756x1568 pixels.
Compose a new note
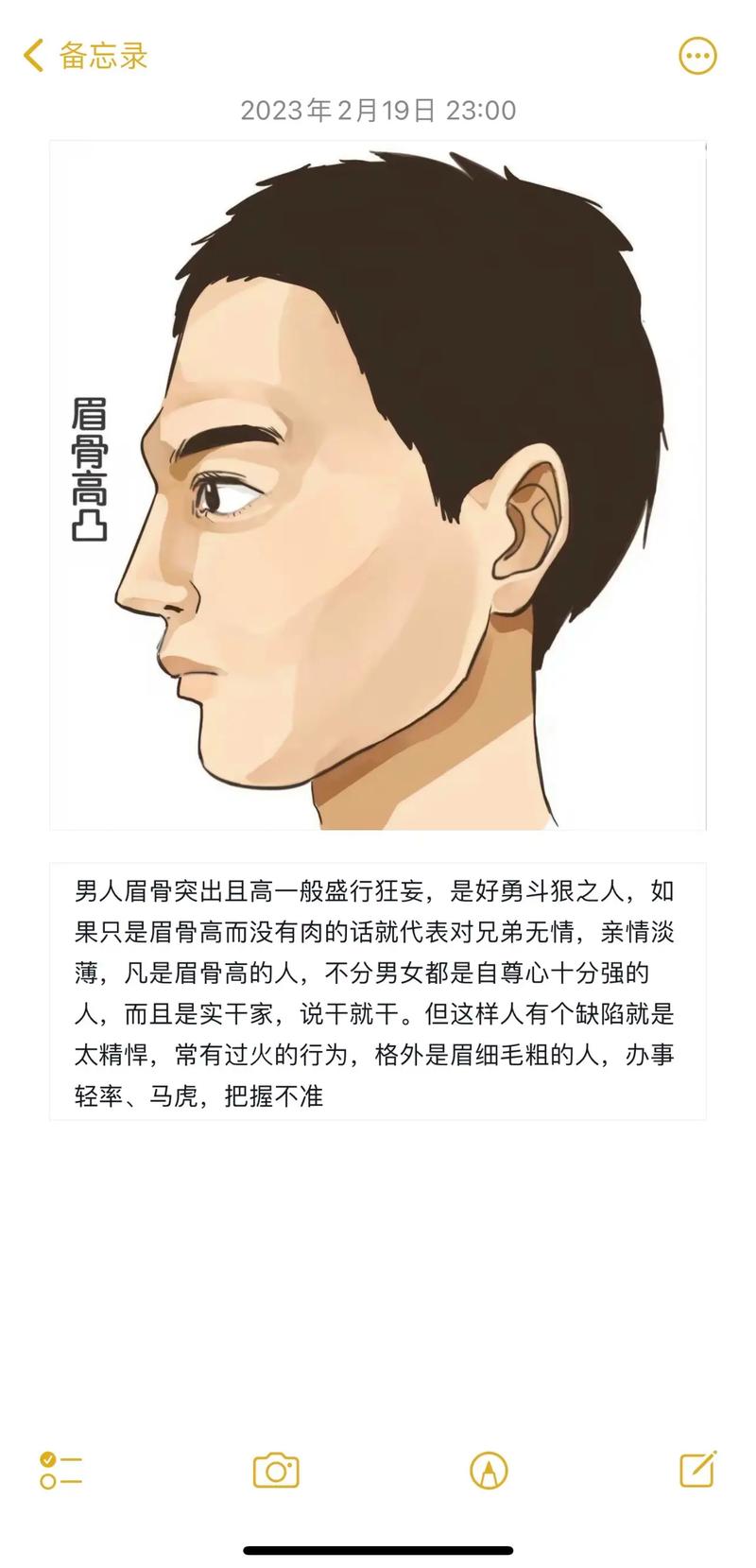point(698,1469)
